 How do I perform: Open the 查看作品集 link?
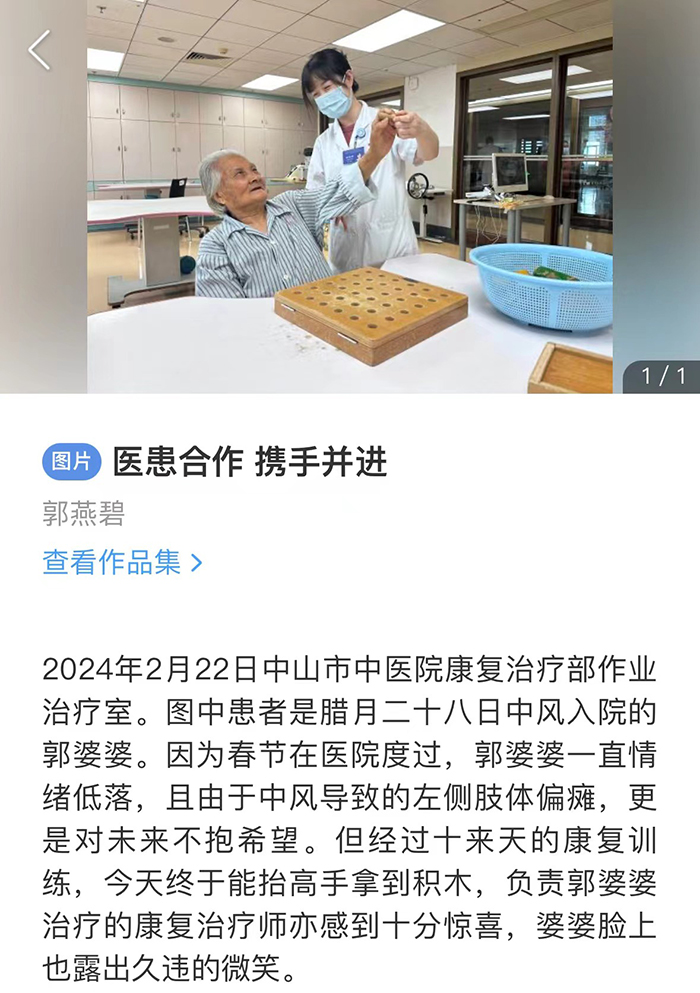122,562
